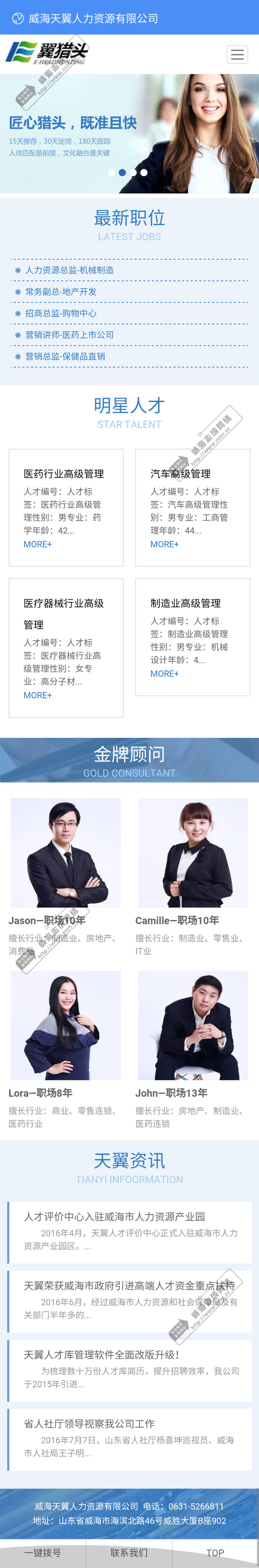Open job 营销总监-保健品直销
259x1568 pixels.
[65, 357]
